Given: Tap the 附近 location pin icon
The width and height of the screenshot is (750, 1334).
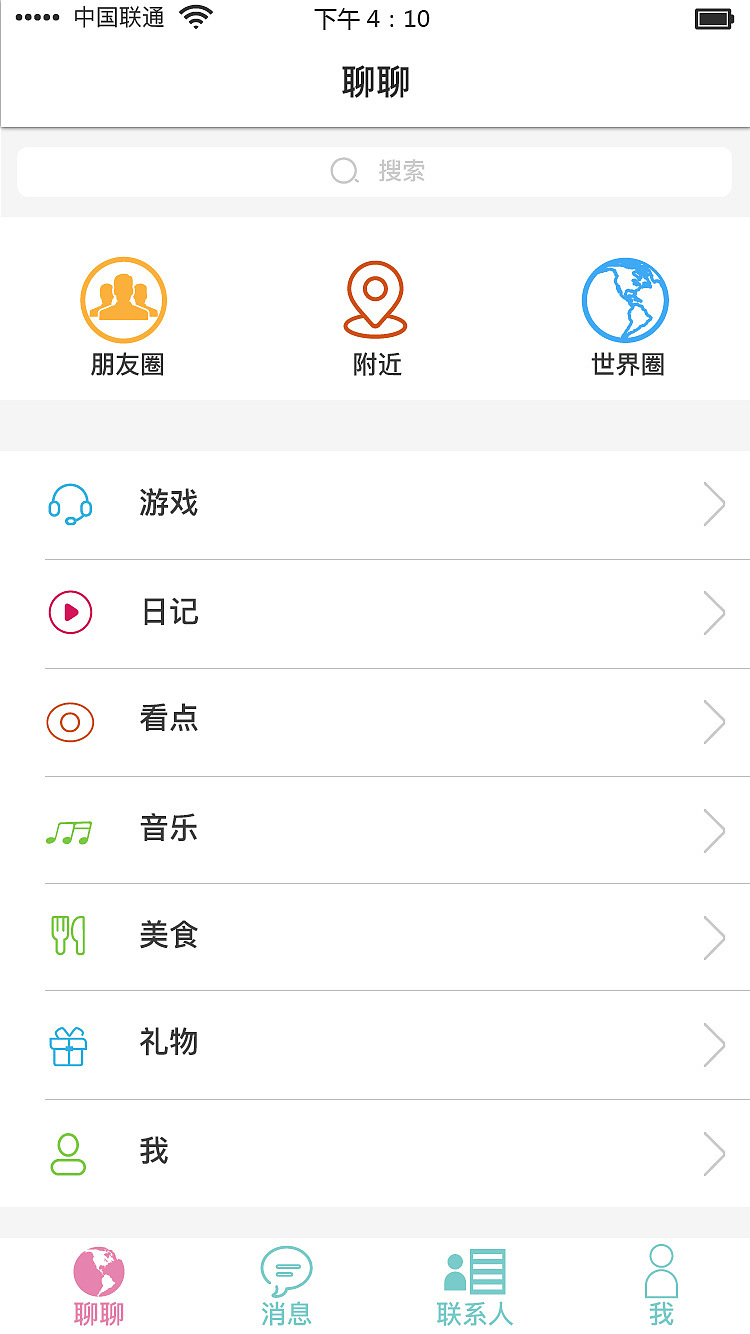Looking at the screenshot, I should (375, 299).
